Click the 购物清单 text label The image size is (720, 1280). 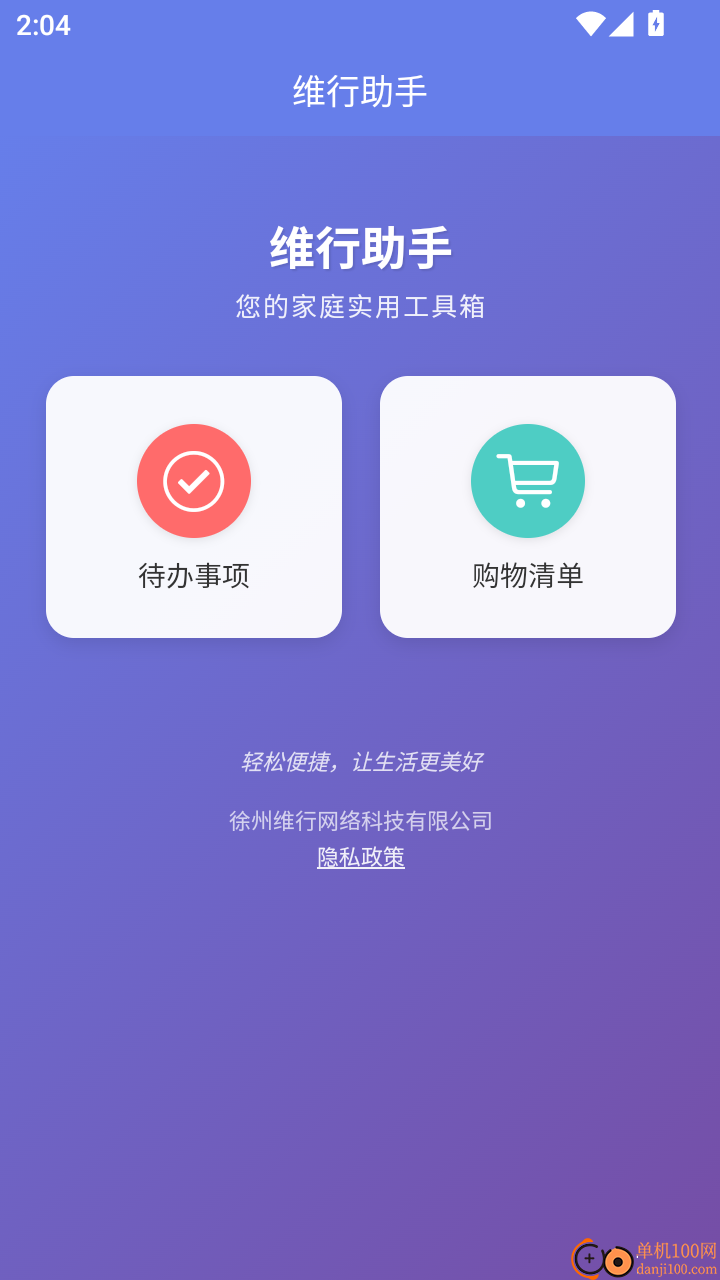coord(528,575)
